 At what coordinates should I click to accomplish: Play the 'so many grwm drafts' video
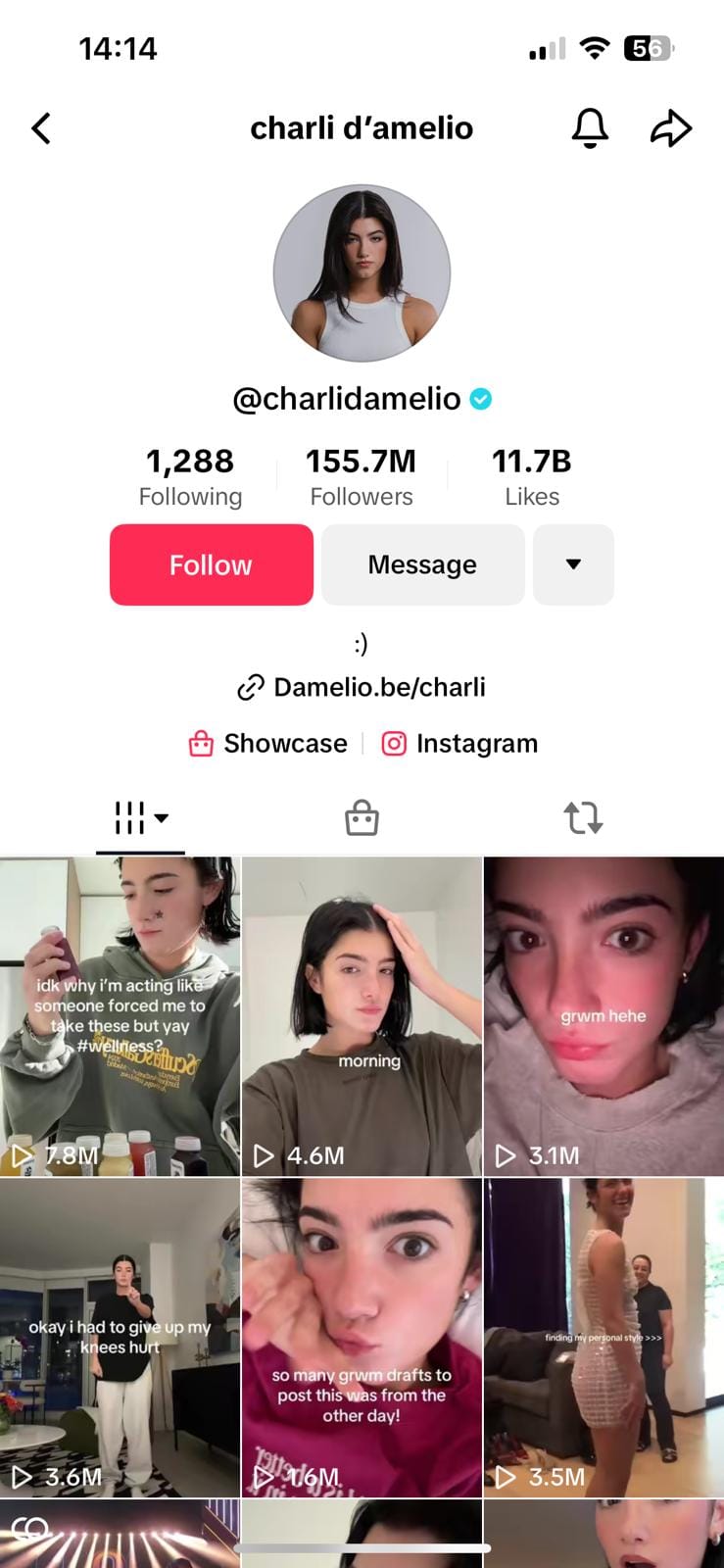362,1338
